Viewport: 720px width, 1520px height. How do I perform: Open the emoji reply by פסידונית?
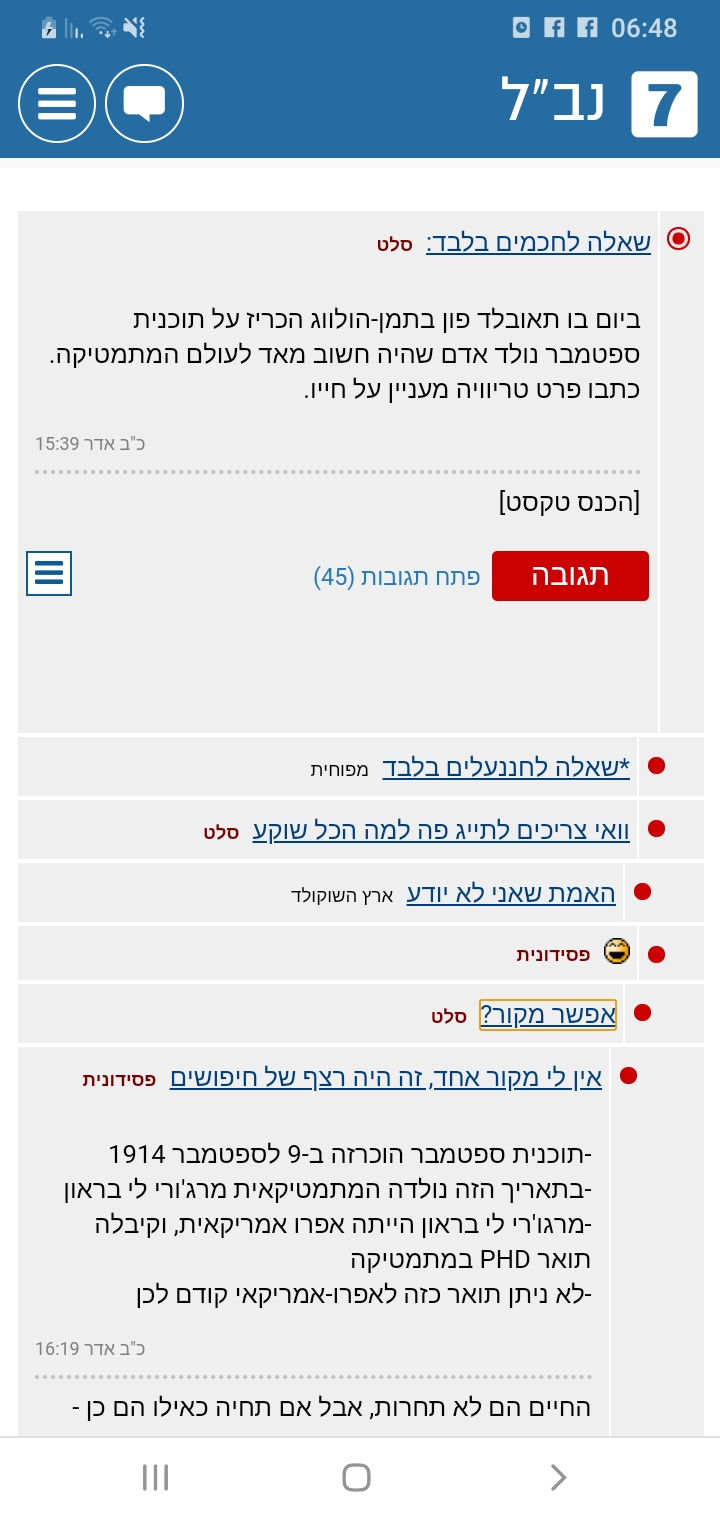[618, 952]
